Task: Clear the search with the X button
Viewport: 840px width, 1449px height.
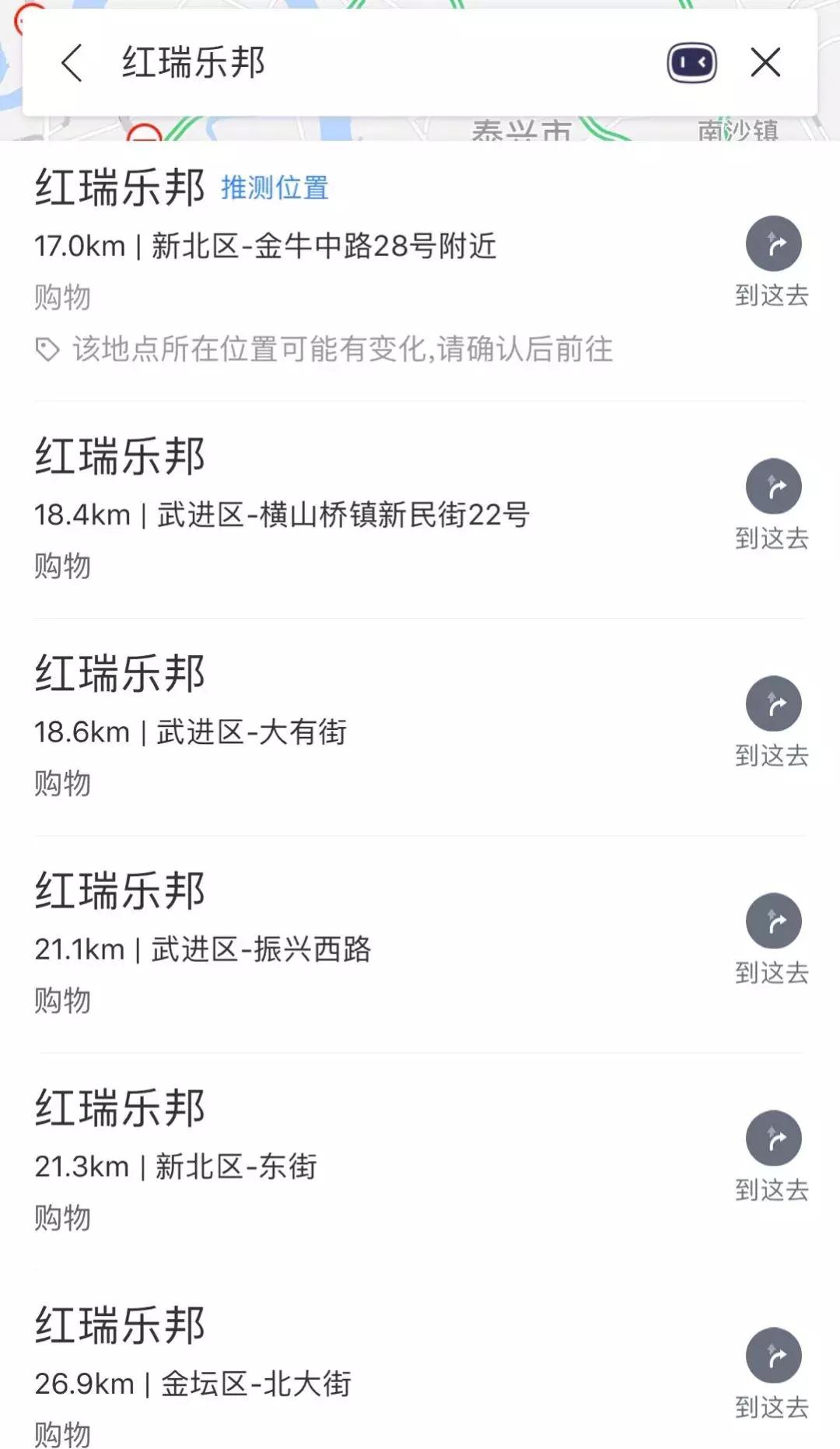Action: click(x=766, y=61)
